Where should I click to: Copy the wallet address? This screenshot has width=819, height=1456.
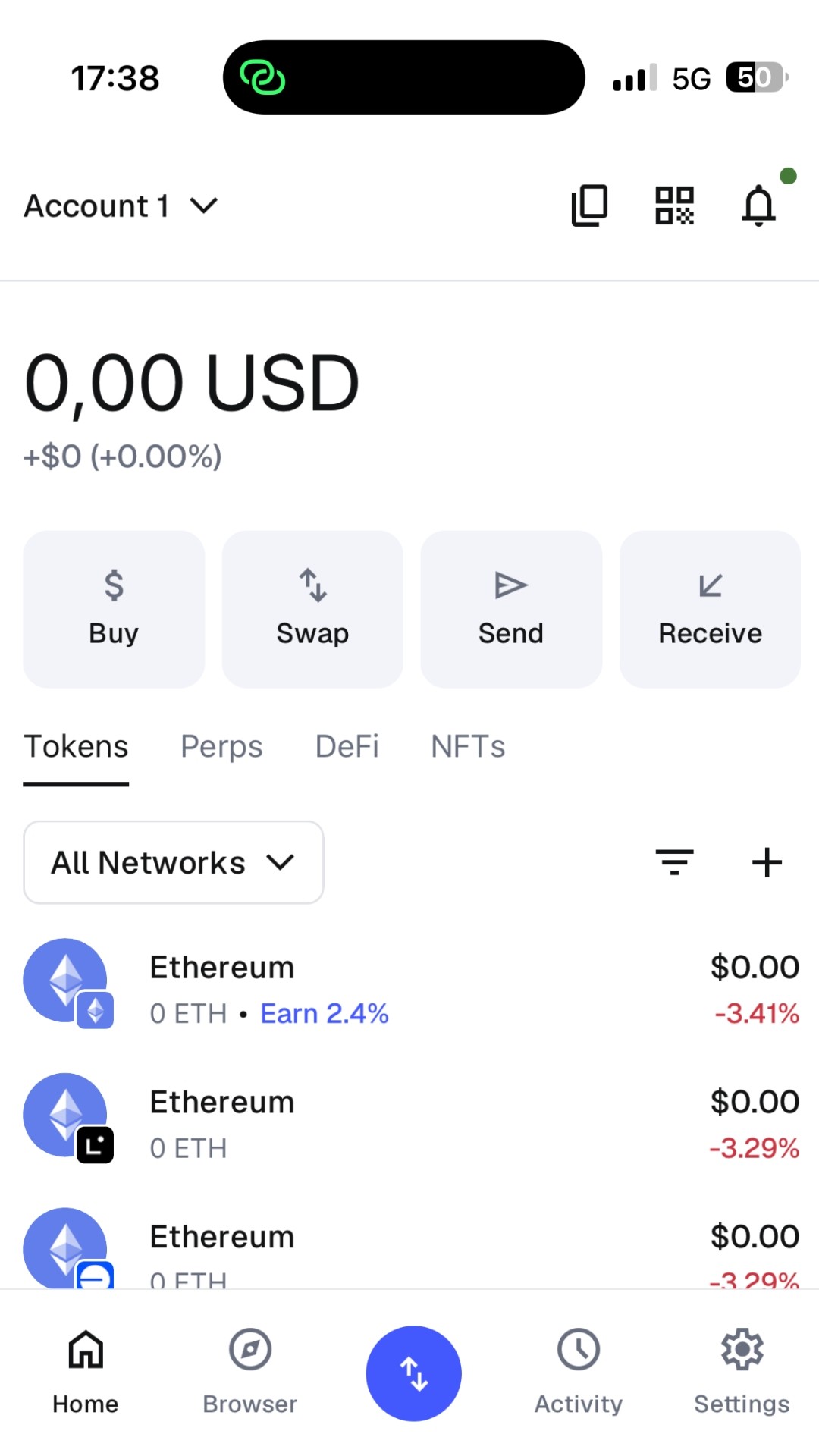(589, 206)
